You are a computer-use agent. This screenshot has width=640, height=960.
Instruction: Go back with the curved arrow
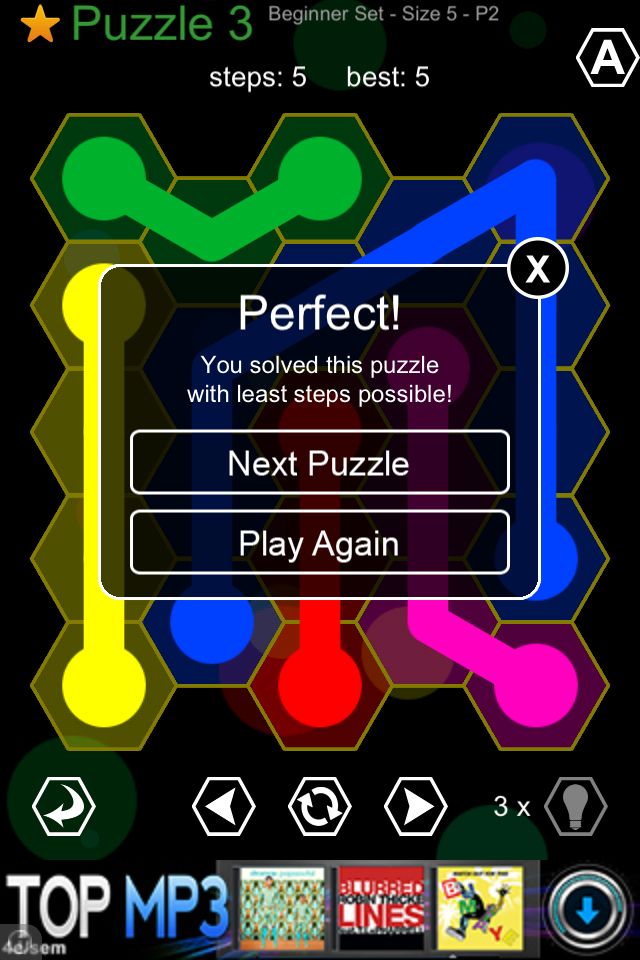pyautogui.click(x=64, y=806)
